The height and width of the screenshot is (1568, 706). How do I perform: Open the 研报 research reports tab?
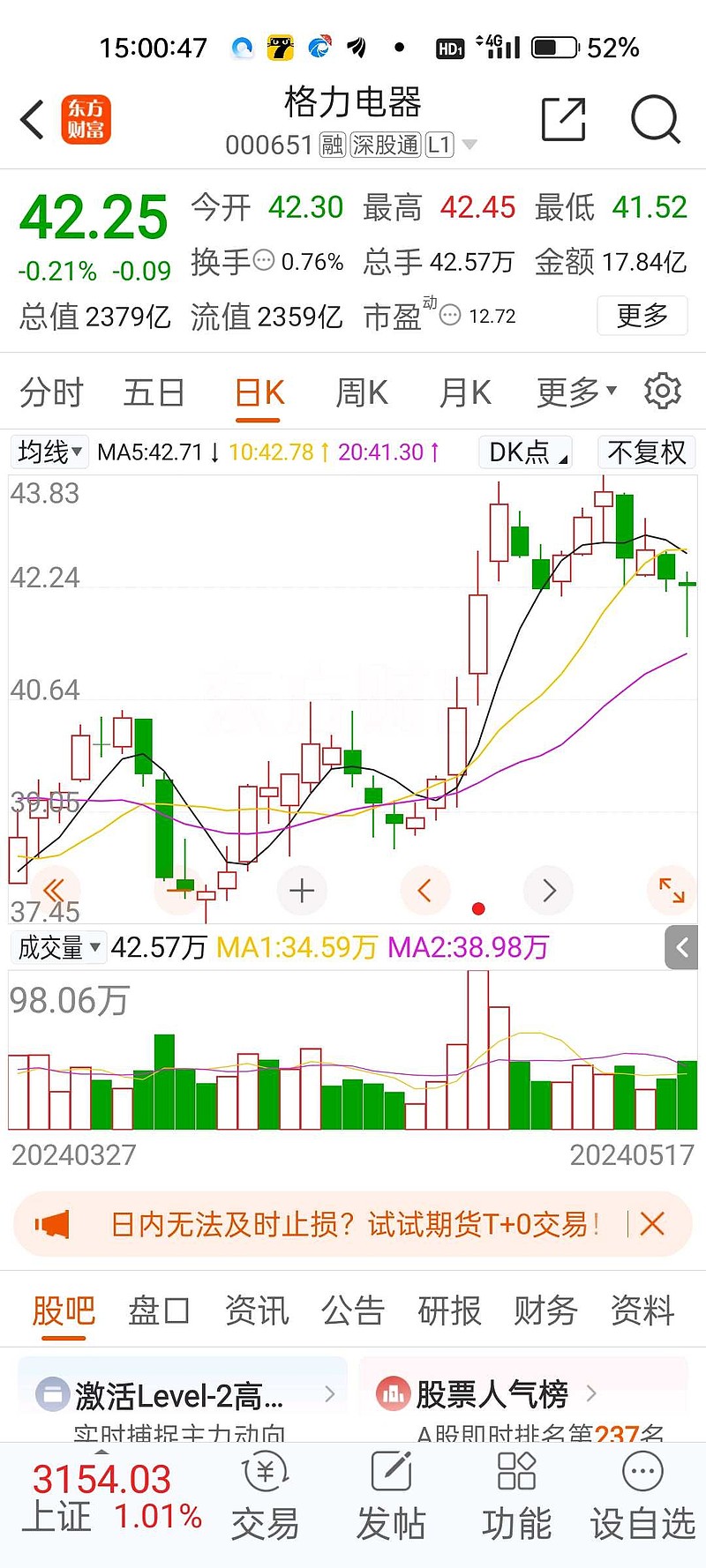(x=450, y=1310)
